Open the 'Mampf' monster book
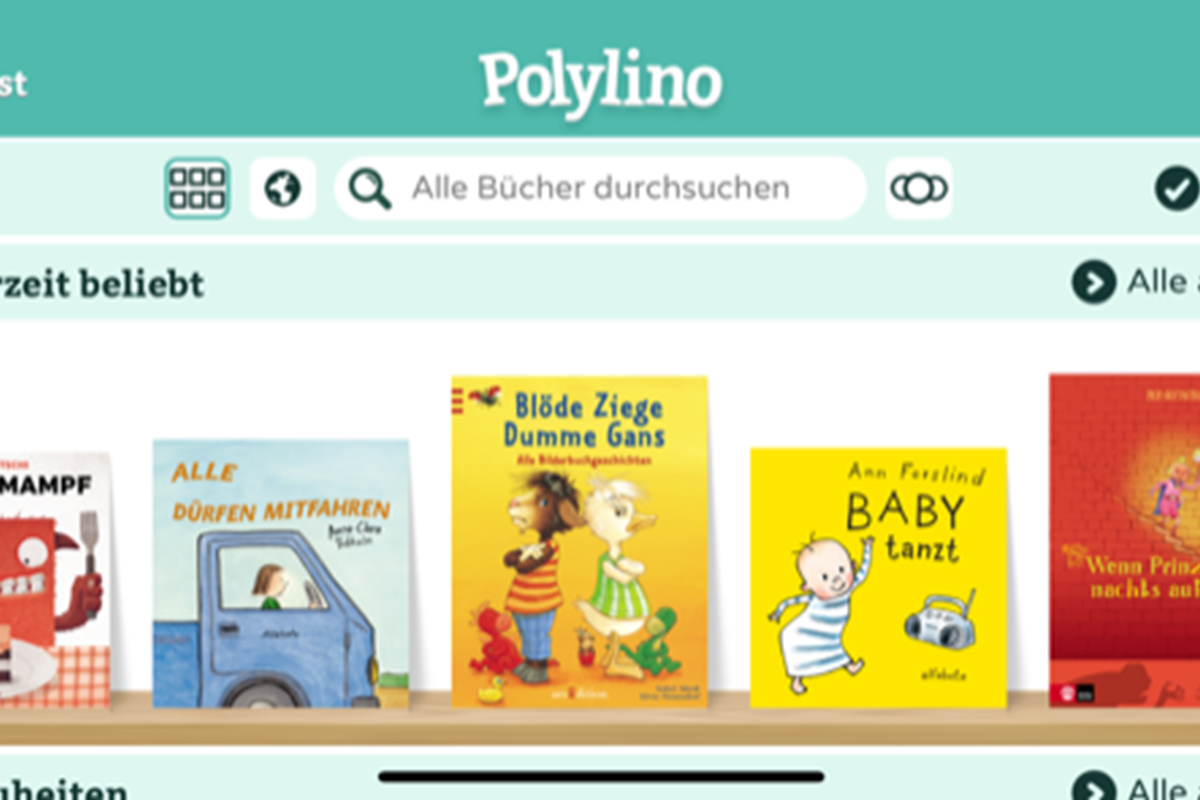Viewport: 1200px width, 800px height. [50, 580]
